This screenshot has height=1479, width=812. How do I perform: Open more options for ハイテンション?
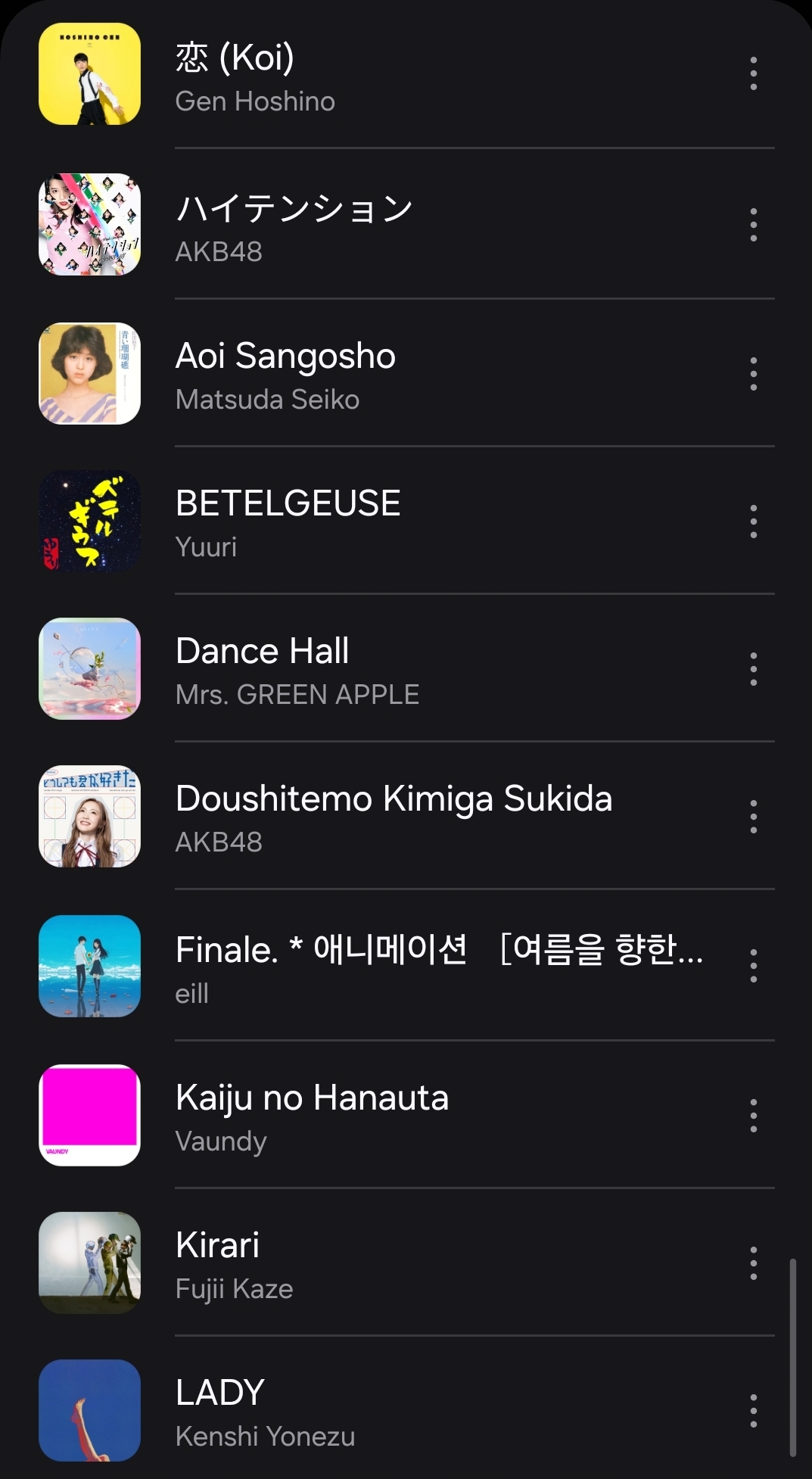(x=753, y=225)
